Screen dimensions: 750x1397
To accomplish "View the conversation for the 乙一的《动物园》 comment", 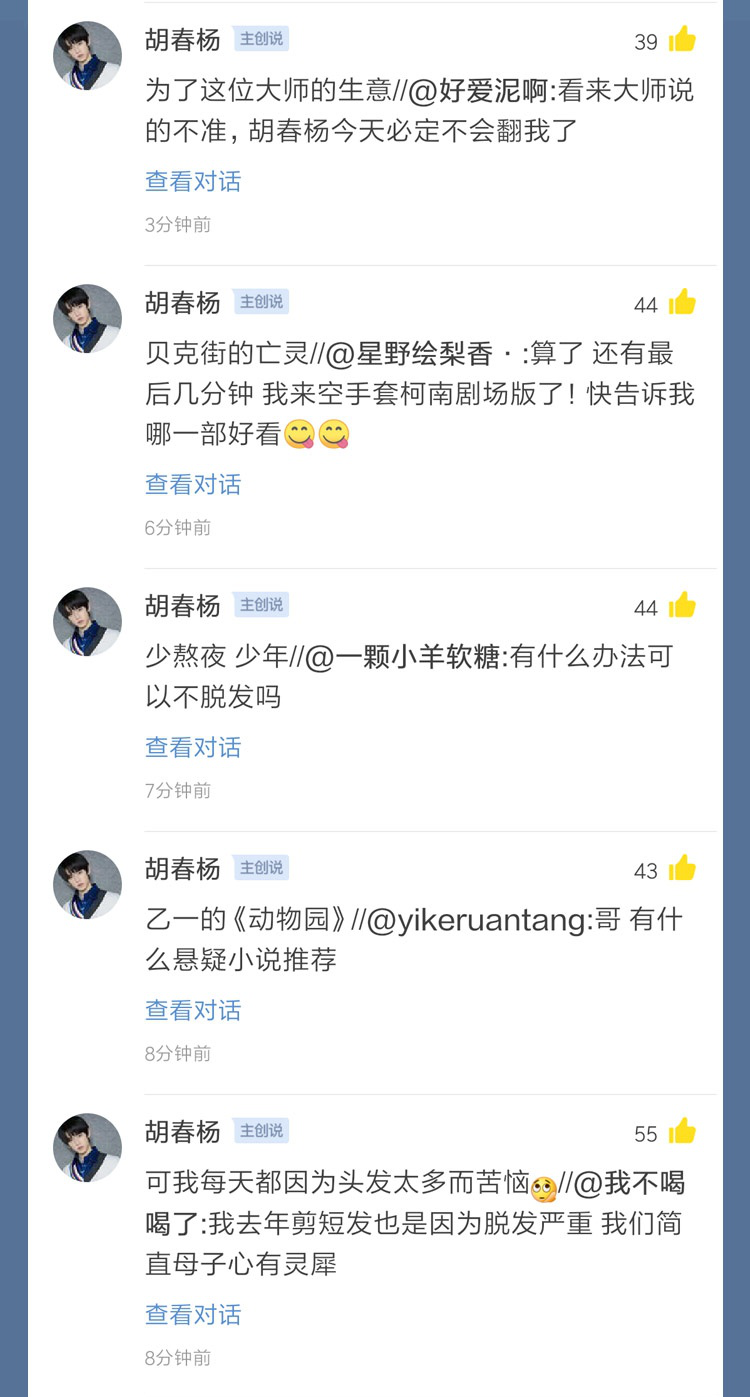I will click(x=193, y=1010).
